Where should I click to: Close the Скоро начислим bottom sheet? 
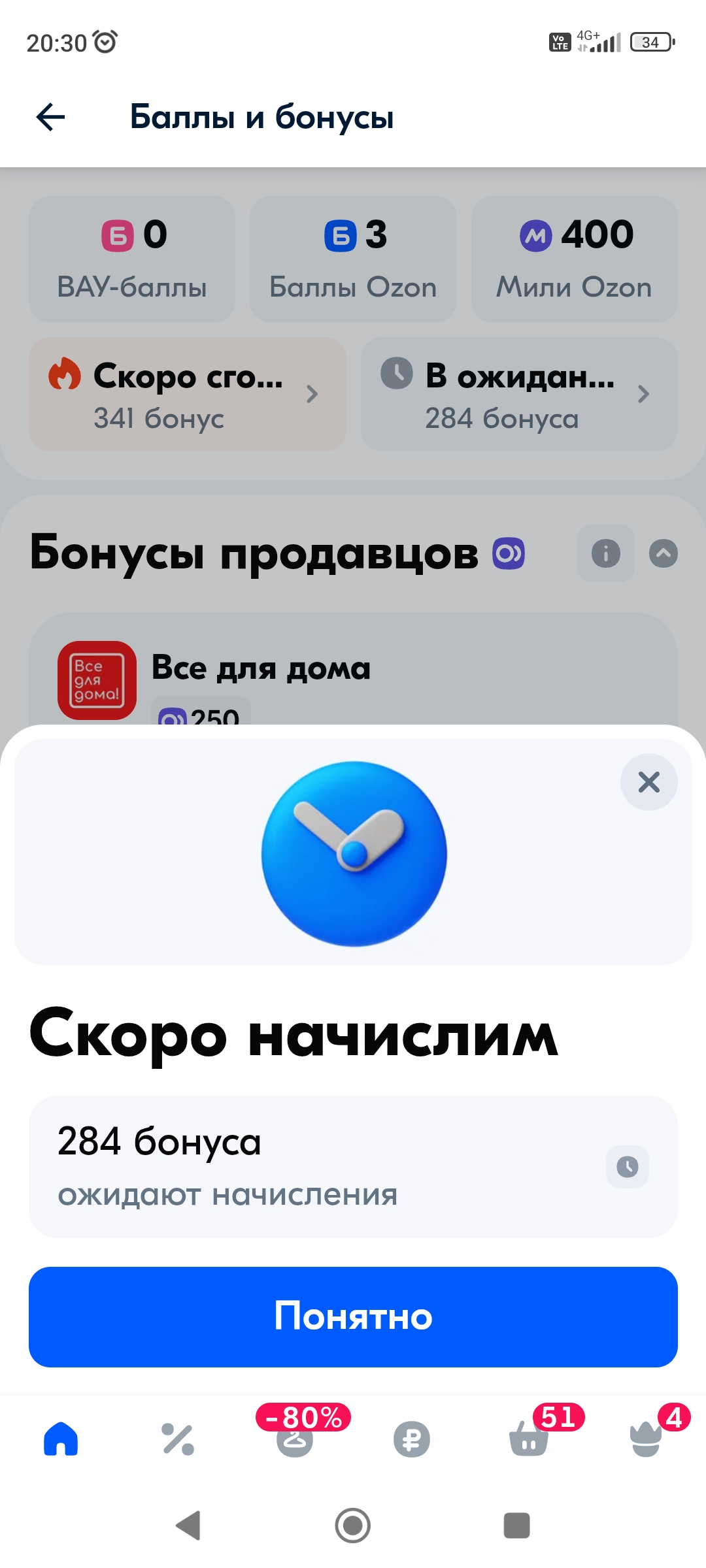coord(648,782)
